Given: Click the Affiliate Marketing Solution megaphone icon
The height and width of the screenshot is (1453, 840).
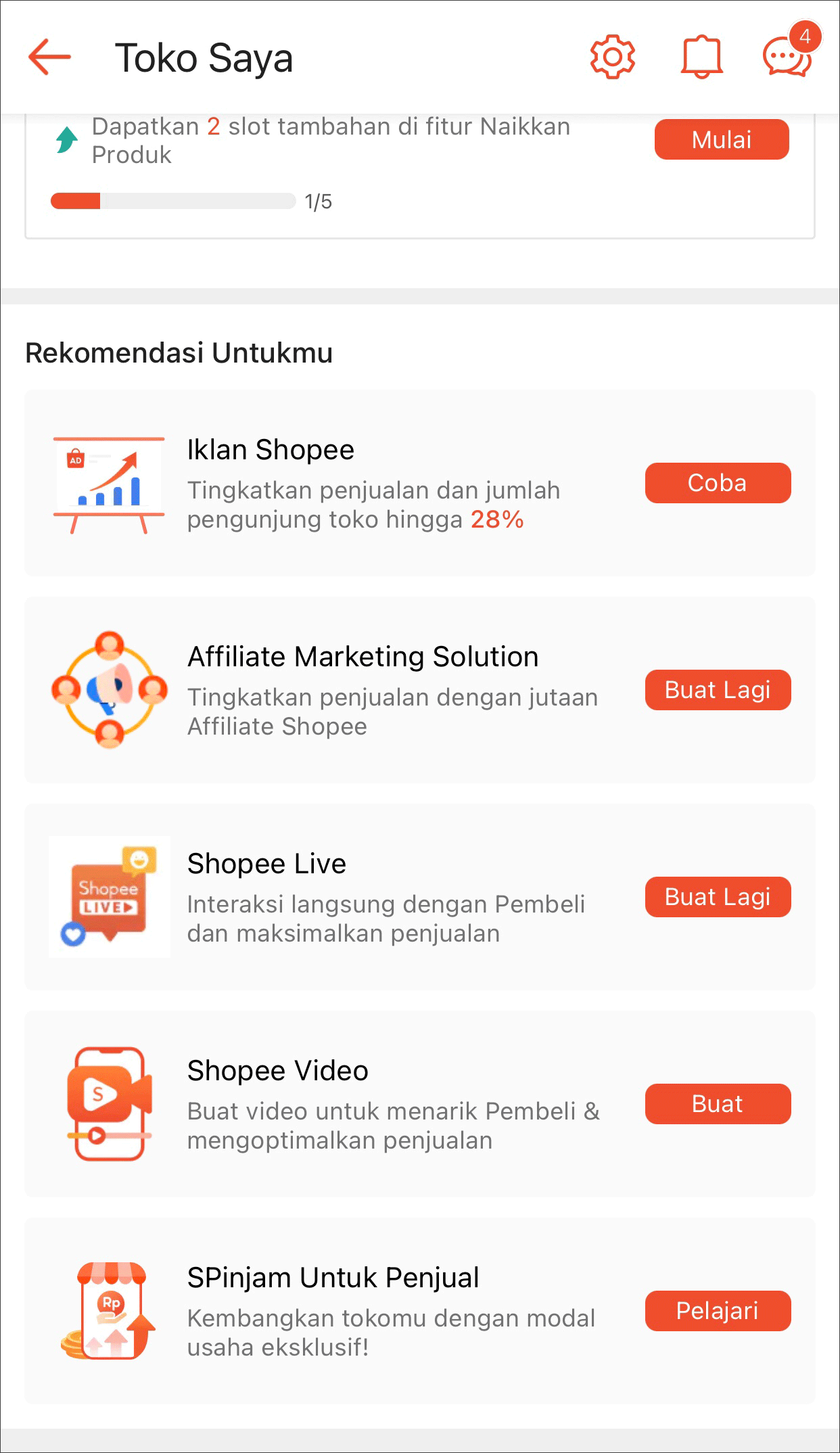Looking at the screenshot, I should [x=108, y=690].
